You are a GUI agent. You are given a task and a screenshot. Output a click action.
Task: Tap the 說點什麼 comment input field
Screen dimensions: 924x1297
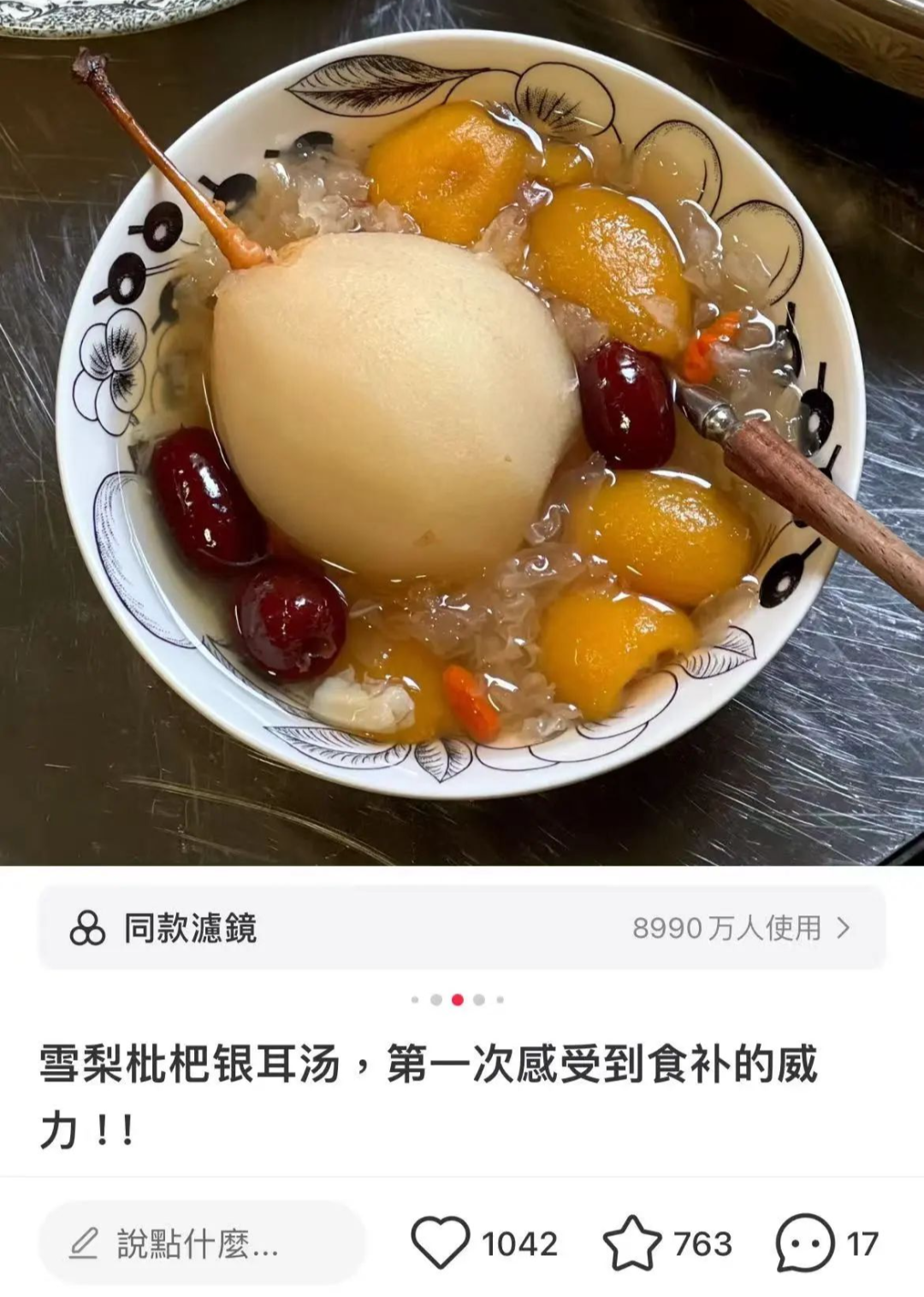[202, 1244]
